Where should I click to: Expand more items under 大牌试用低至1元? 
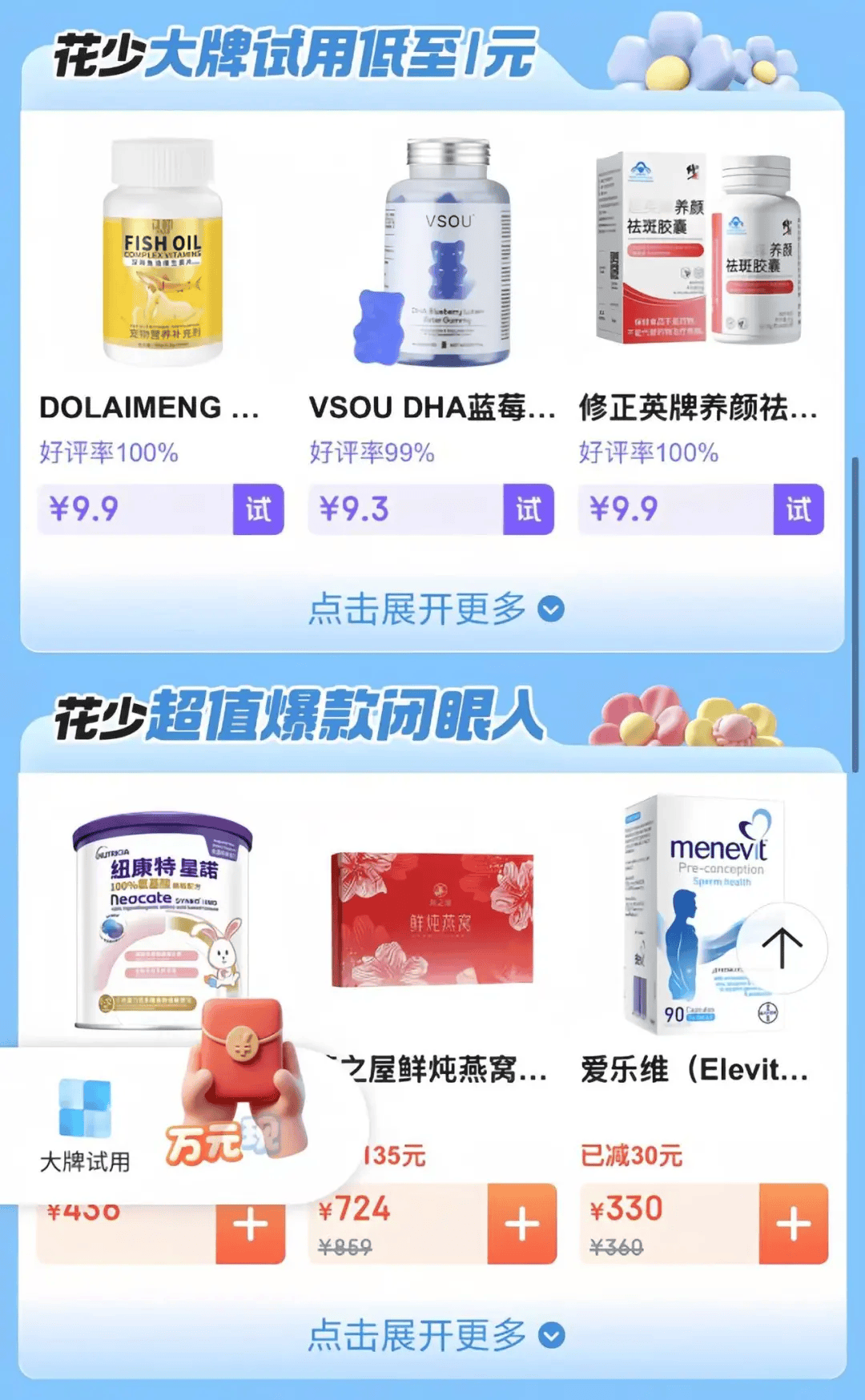click(436, 609)
